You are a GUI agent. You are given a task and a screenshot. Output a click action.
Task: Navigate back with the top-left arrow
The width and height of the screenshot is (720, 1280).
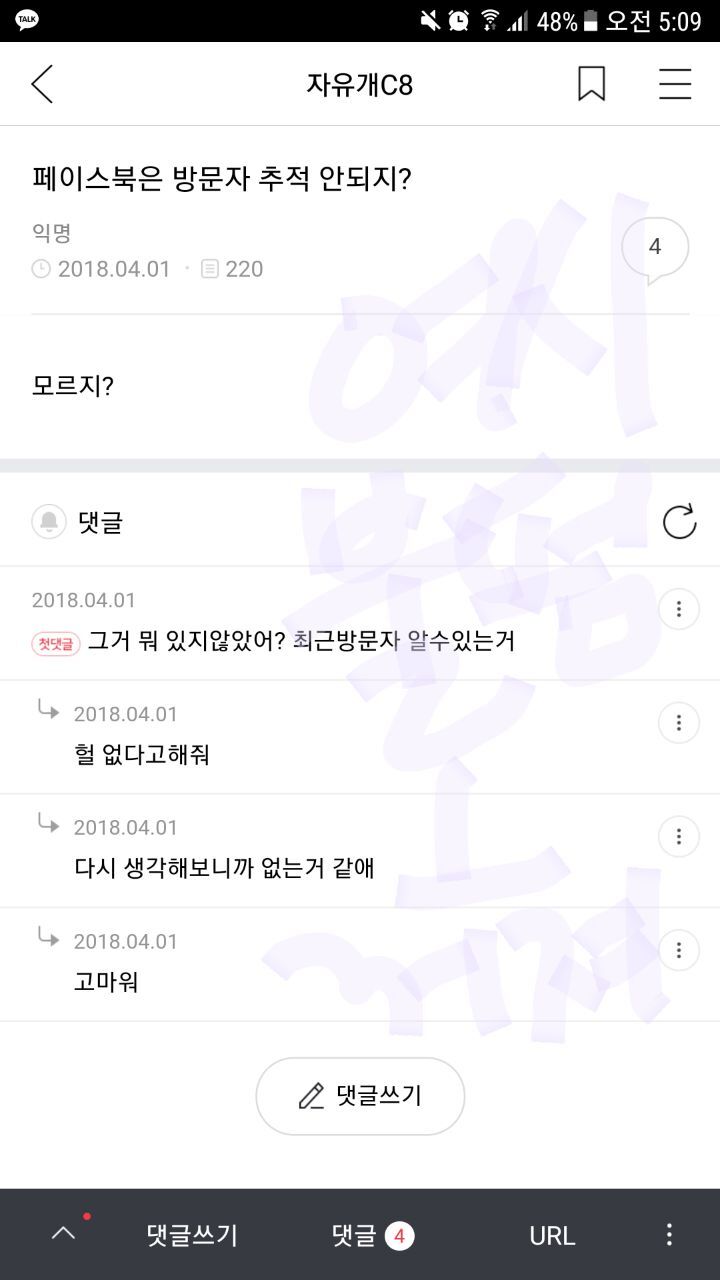click(x=40, y=84)
